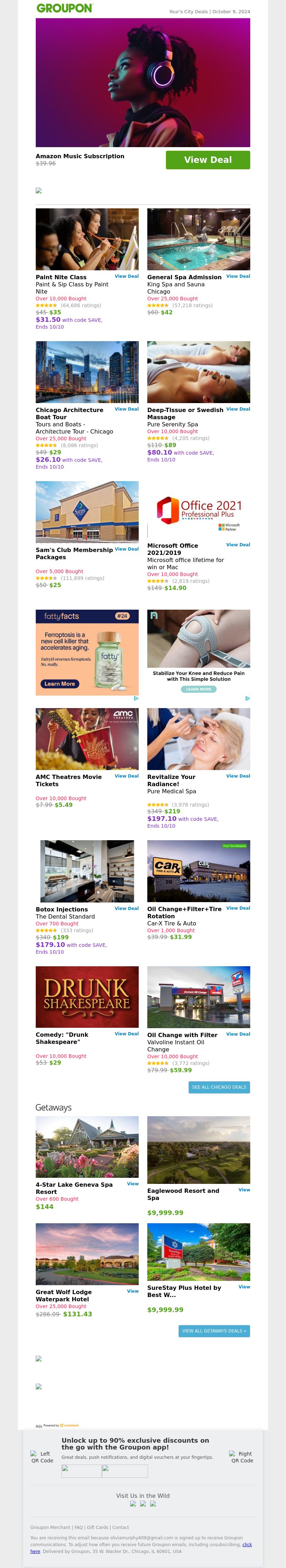286x1568 pixels.
Task: Tap See All Chicago Deals button
Action: click(218, 1087)
